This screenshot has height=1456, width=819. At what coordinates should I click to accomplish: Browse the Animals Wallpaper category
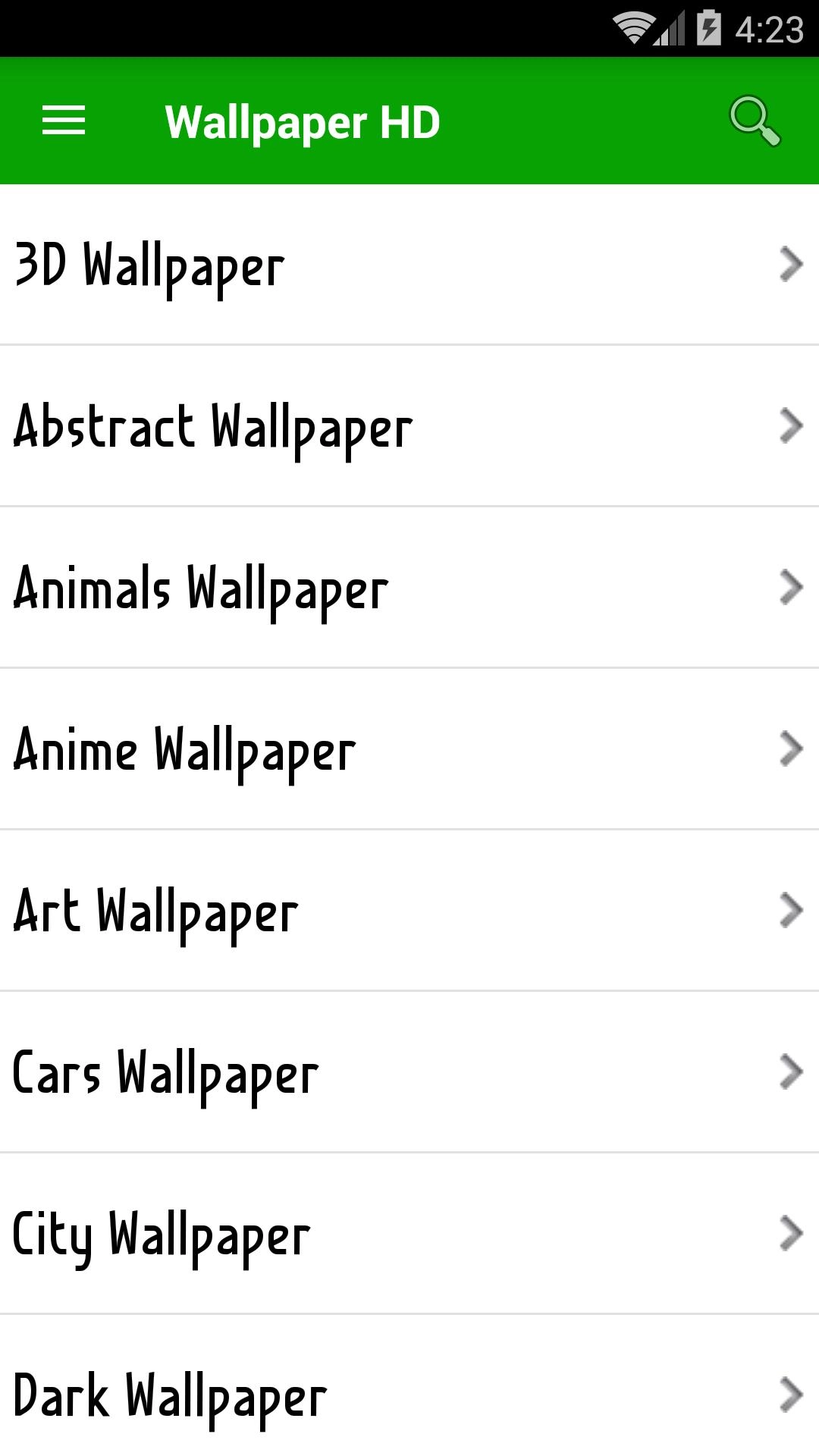coord(409,588)
